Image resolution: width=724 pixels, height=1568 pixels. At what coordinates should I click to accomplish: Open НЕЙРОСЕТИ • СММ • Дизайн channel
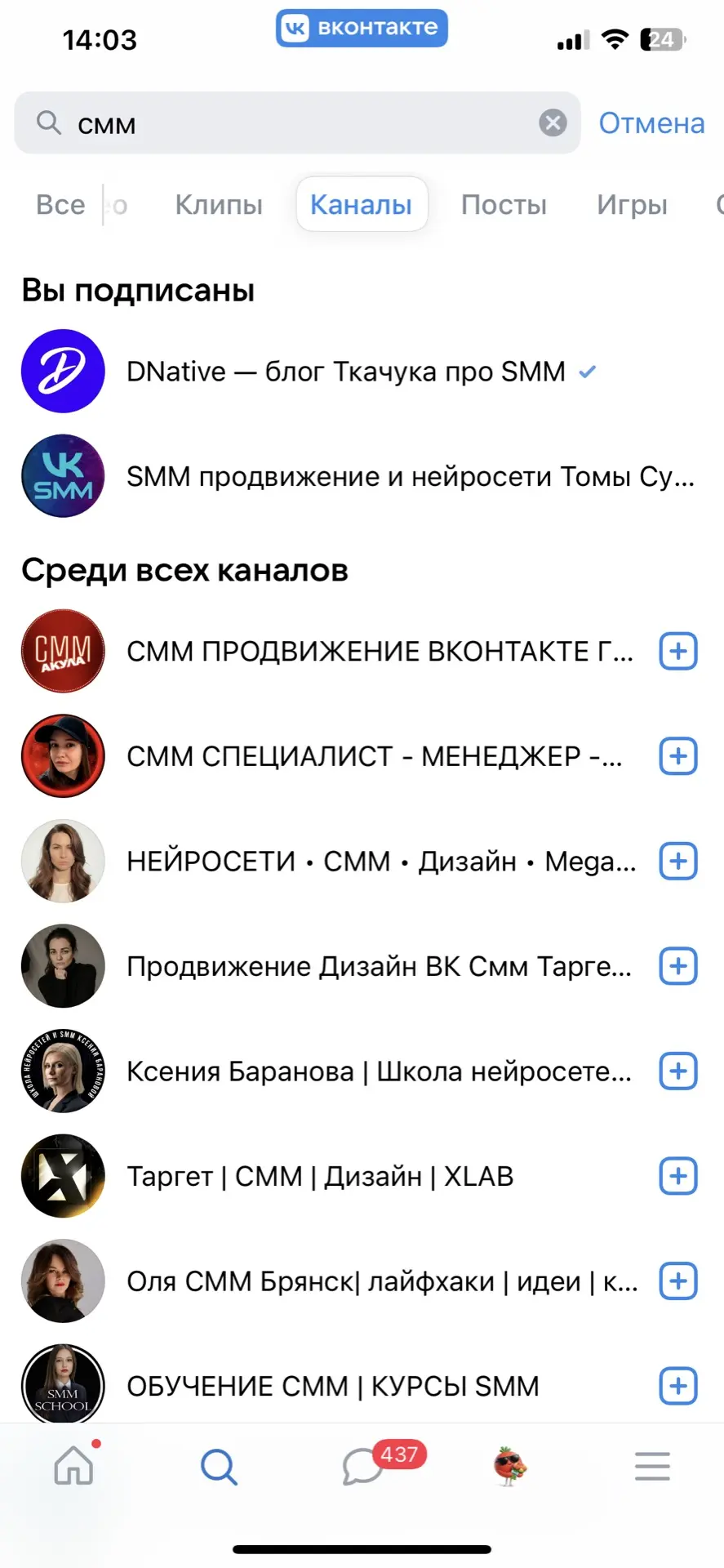pyautogui.click(x=380, y=862)
